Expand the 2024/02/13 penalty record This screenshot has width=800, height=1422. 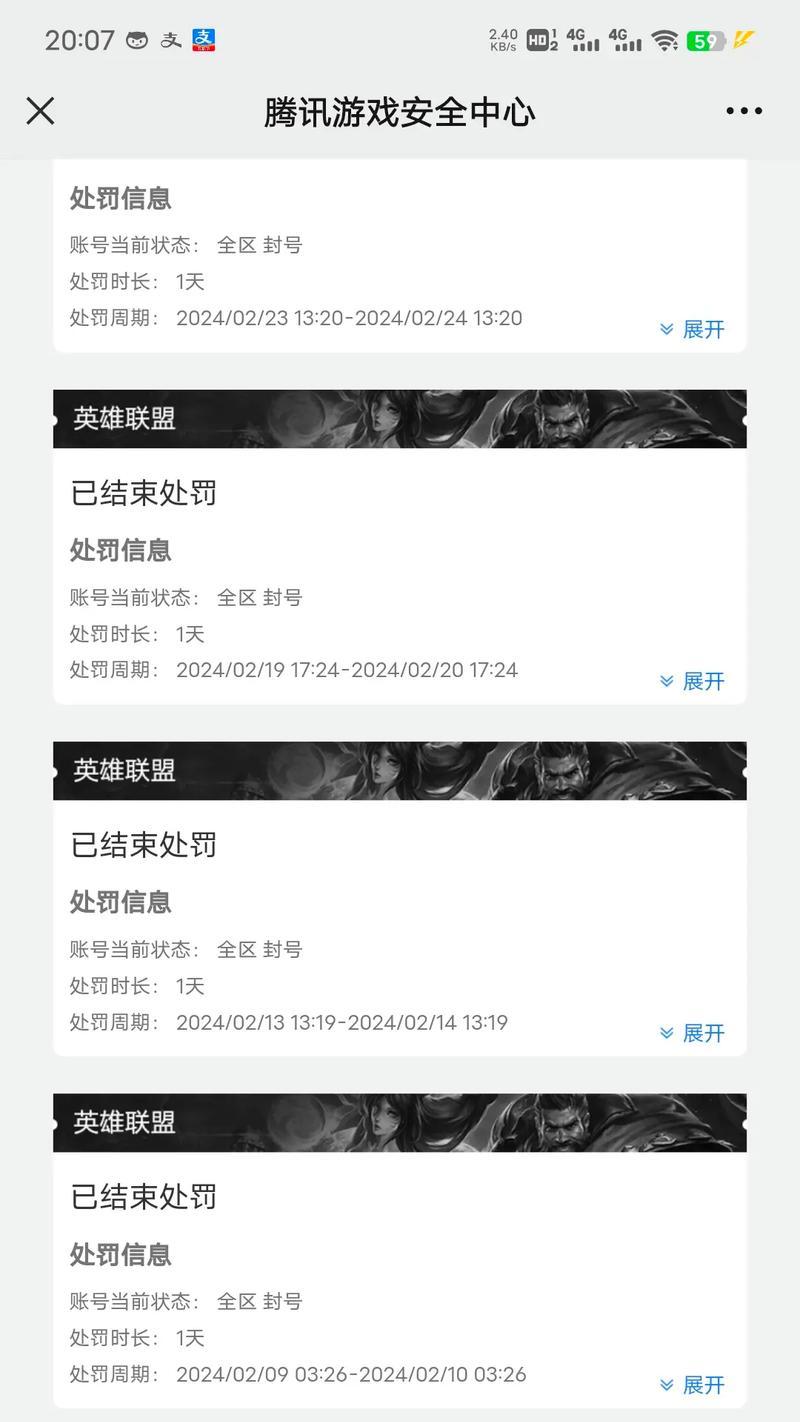pos(692,1033)
